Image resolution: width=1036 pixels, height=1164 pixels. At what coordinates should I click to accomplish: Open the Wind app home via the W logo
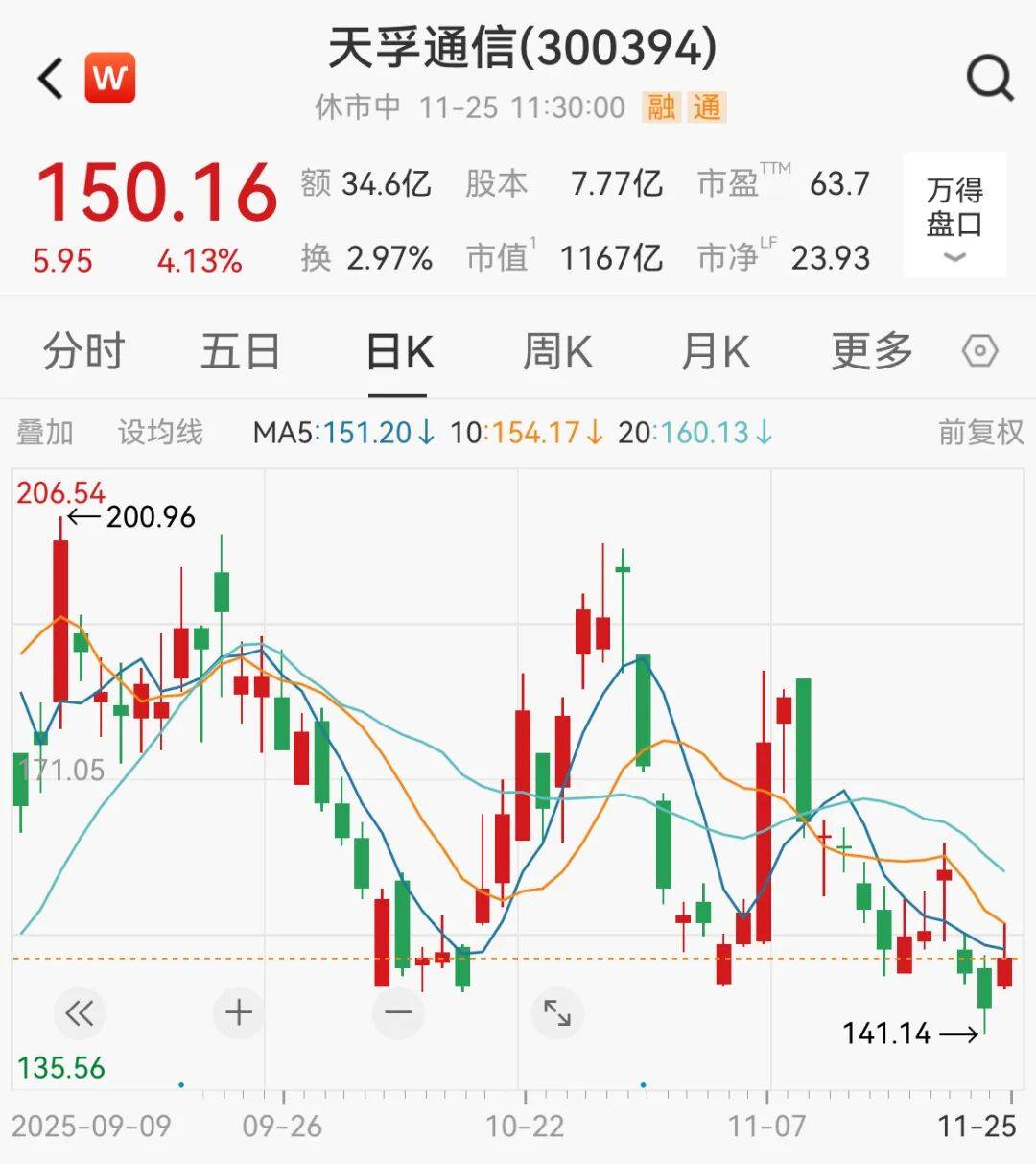click(110, 78)
